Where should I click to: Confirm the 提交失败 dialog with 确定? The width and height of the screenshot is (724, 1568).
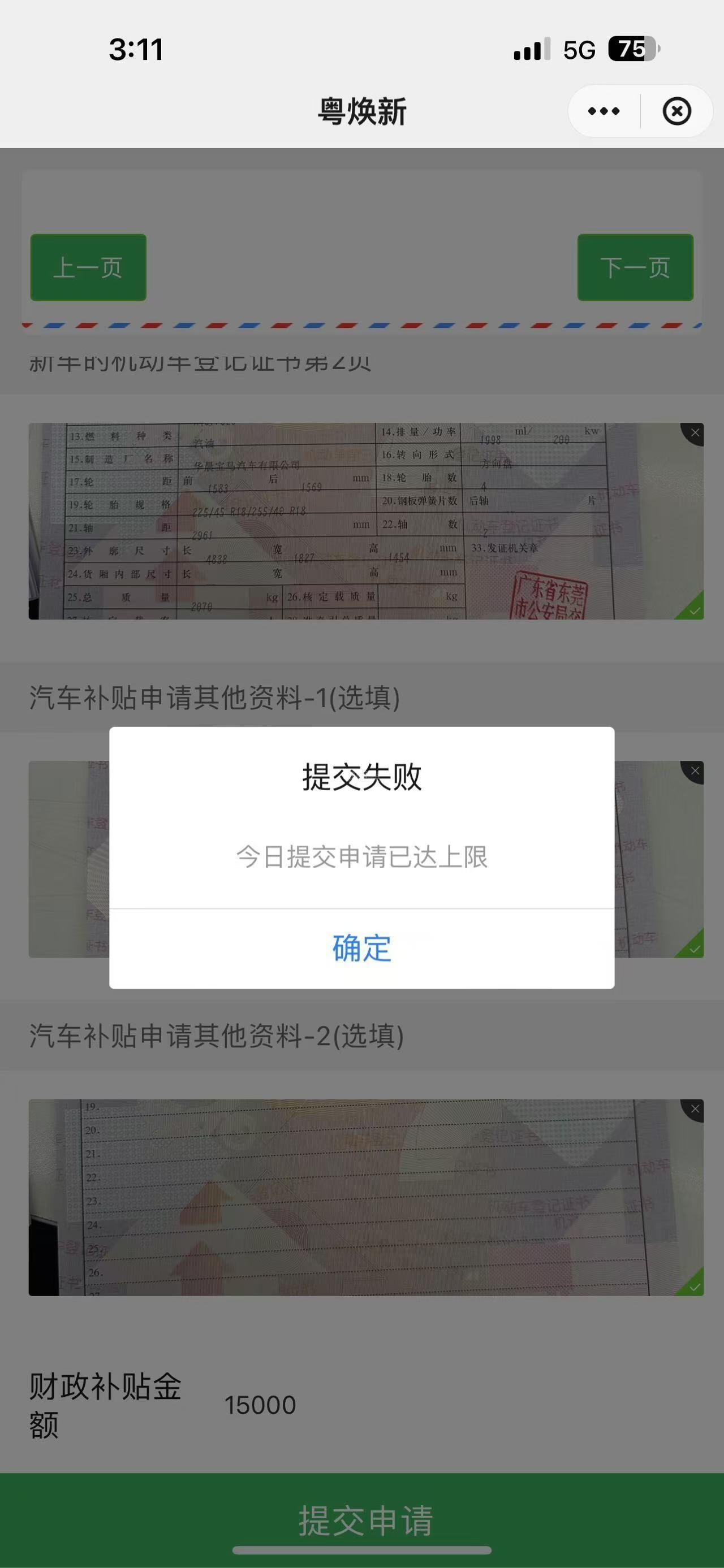[x=361, y=948]
